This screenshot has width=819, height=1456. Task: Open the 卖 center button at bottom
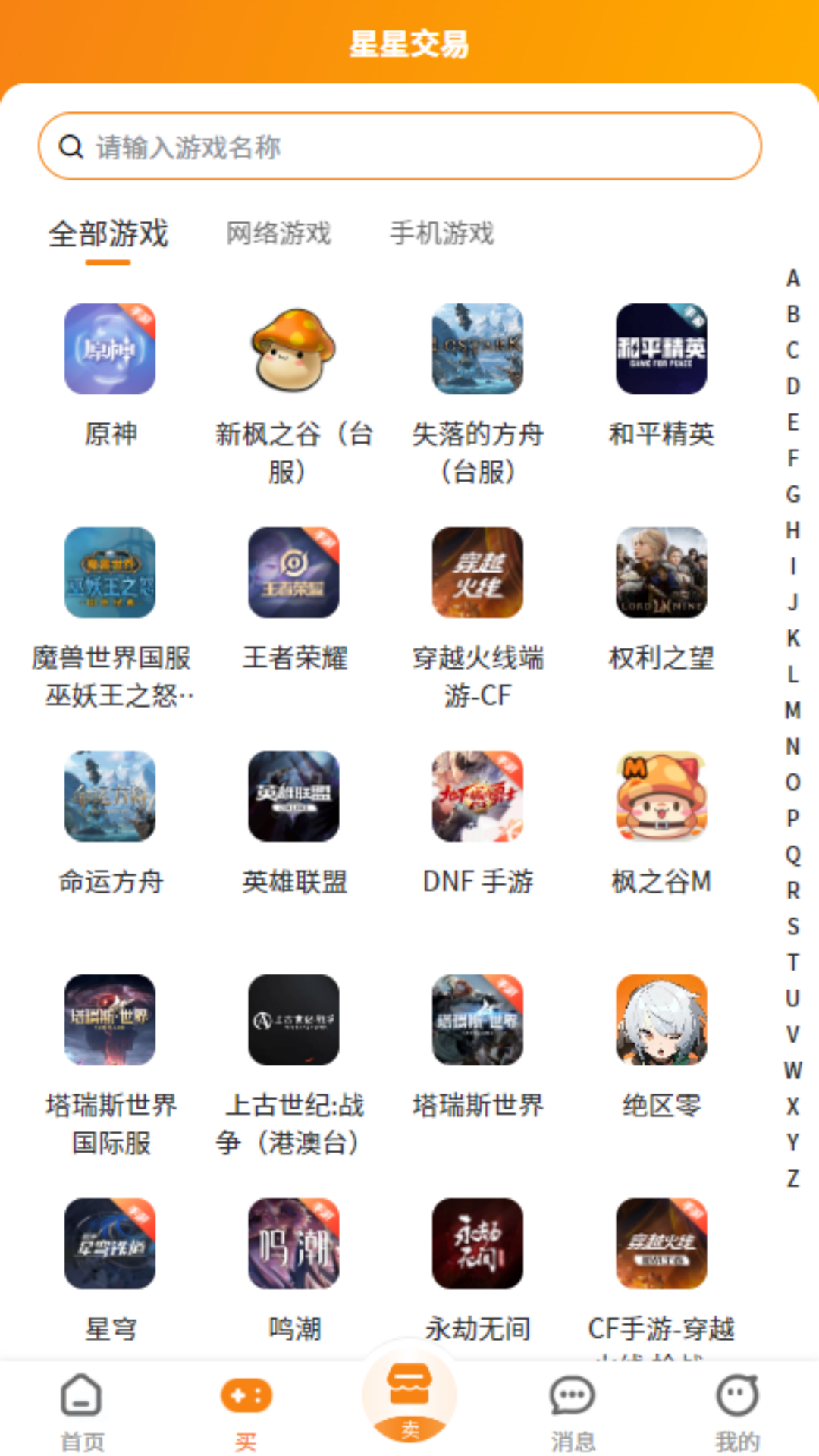[409, 1399]
